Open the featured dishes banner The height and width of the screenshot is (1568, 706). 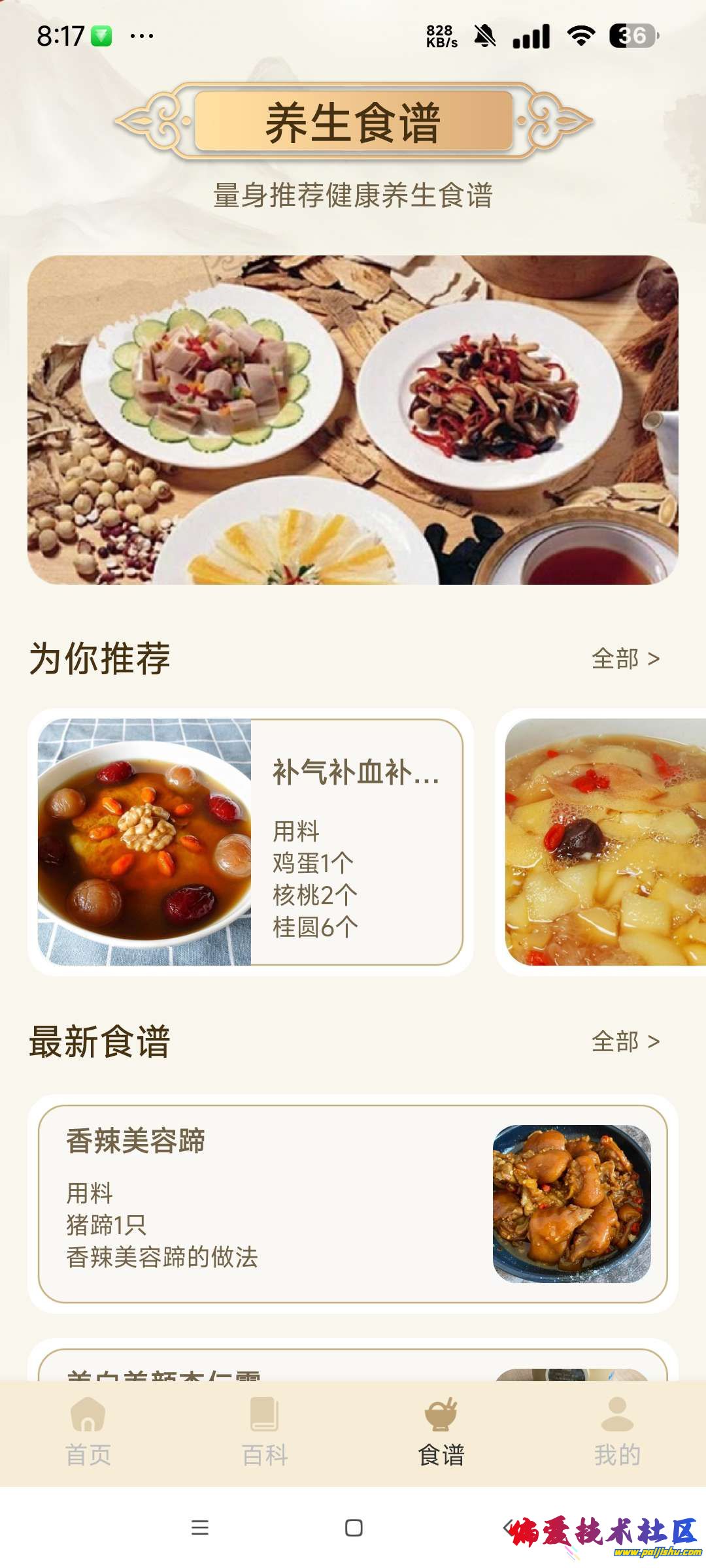(x=353, y=419)
